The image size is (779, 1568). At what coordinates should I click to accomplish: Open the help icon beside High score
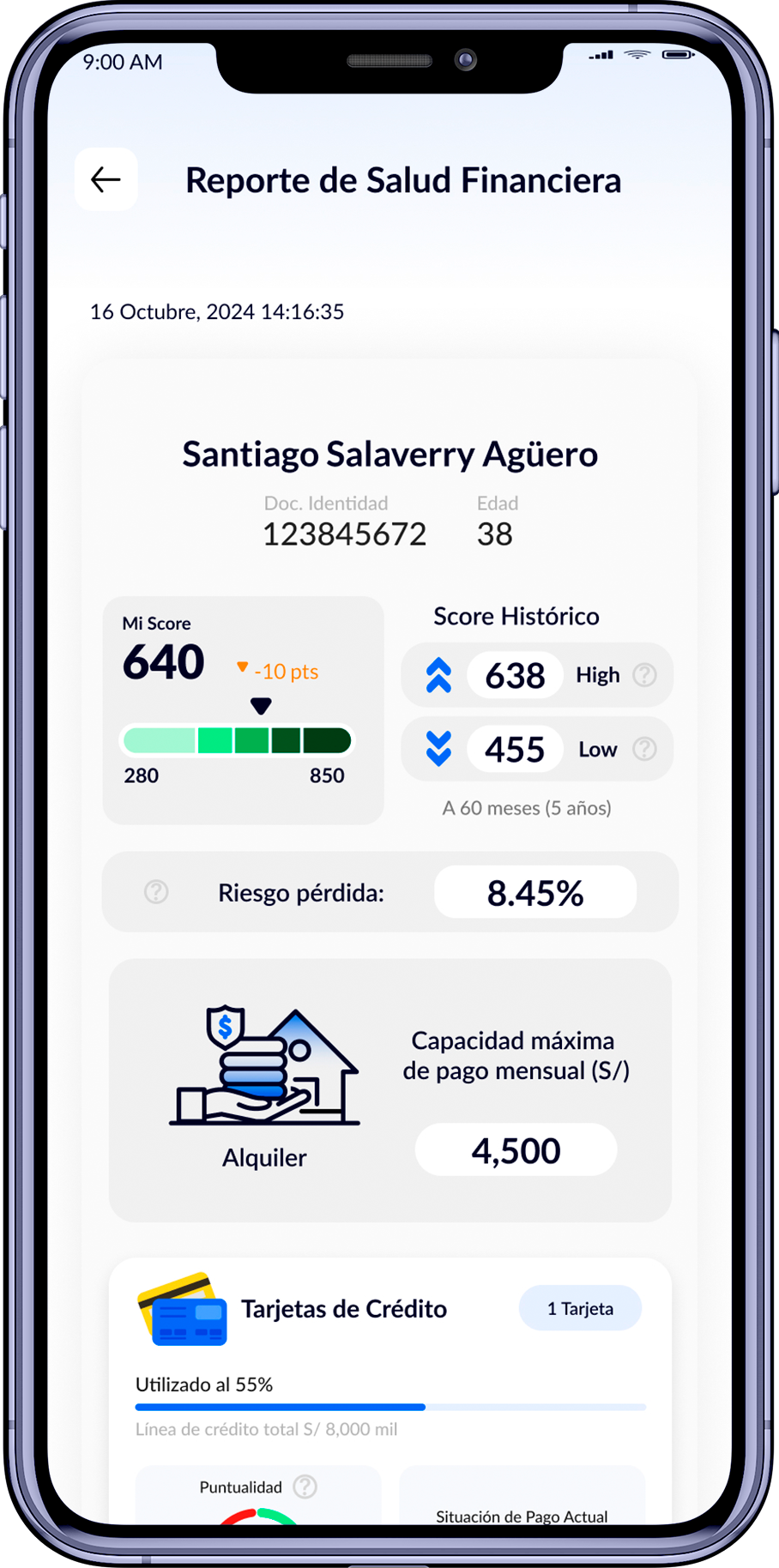pos(644,675)
